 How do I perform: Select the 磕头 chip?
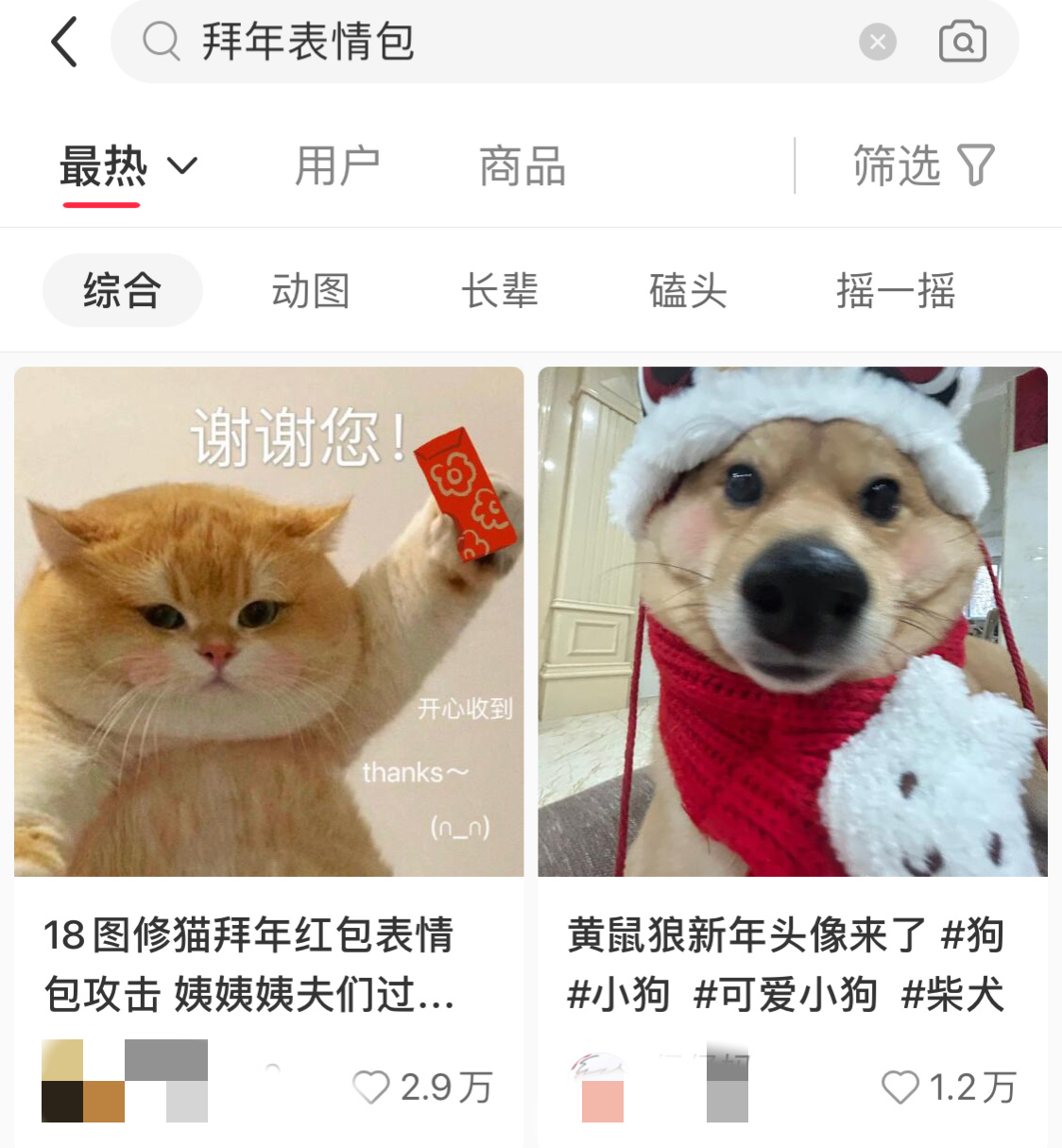point(687,290)
